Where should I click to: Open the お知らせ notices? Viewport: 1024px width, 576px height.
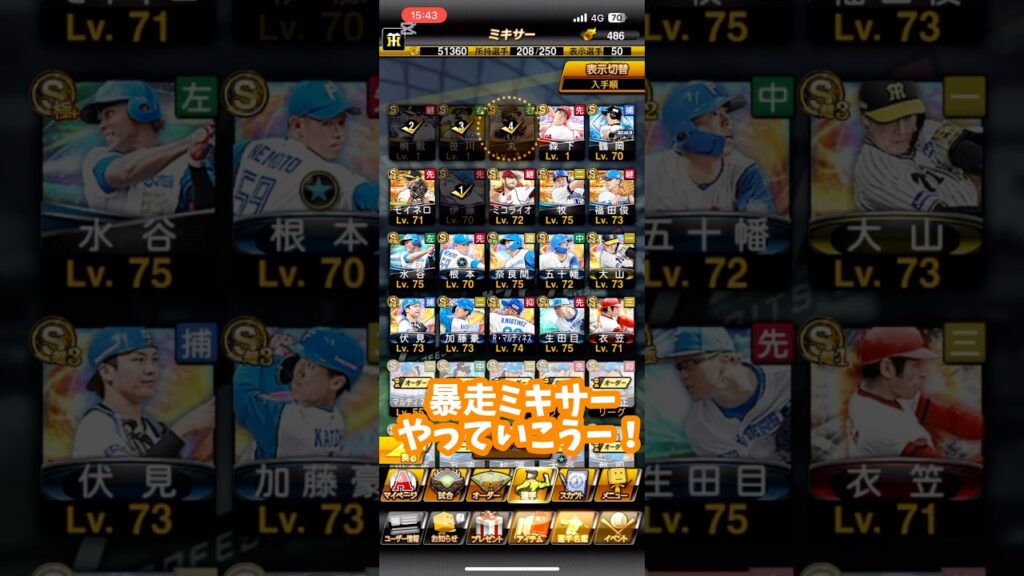445,528
